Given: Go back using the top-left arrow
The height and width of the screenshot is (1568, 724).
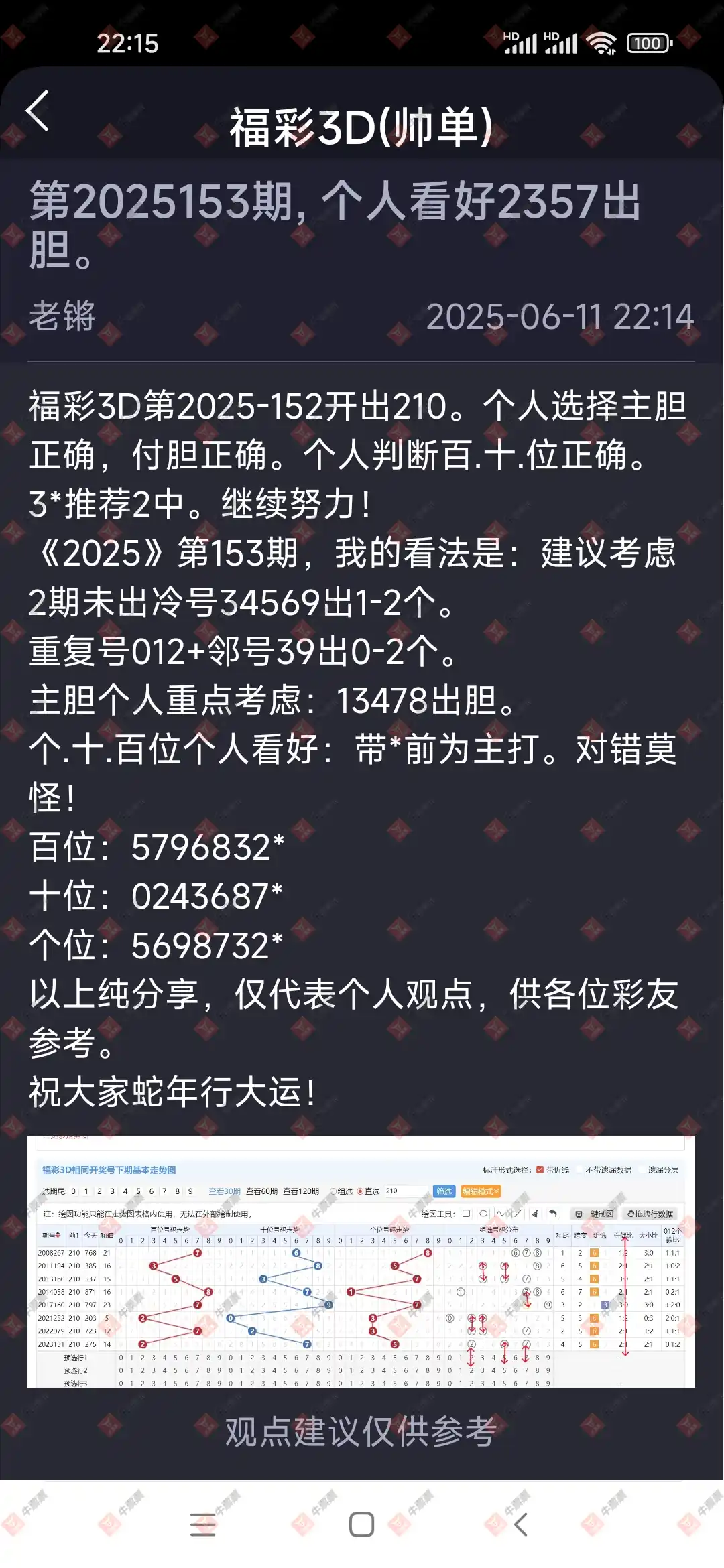Looking at the screenshot, I should coord(38,111).
